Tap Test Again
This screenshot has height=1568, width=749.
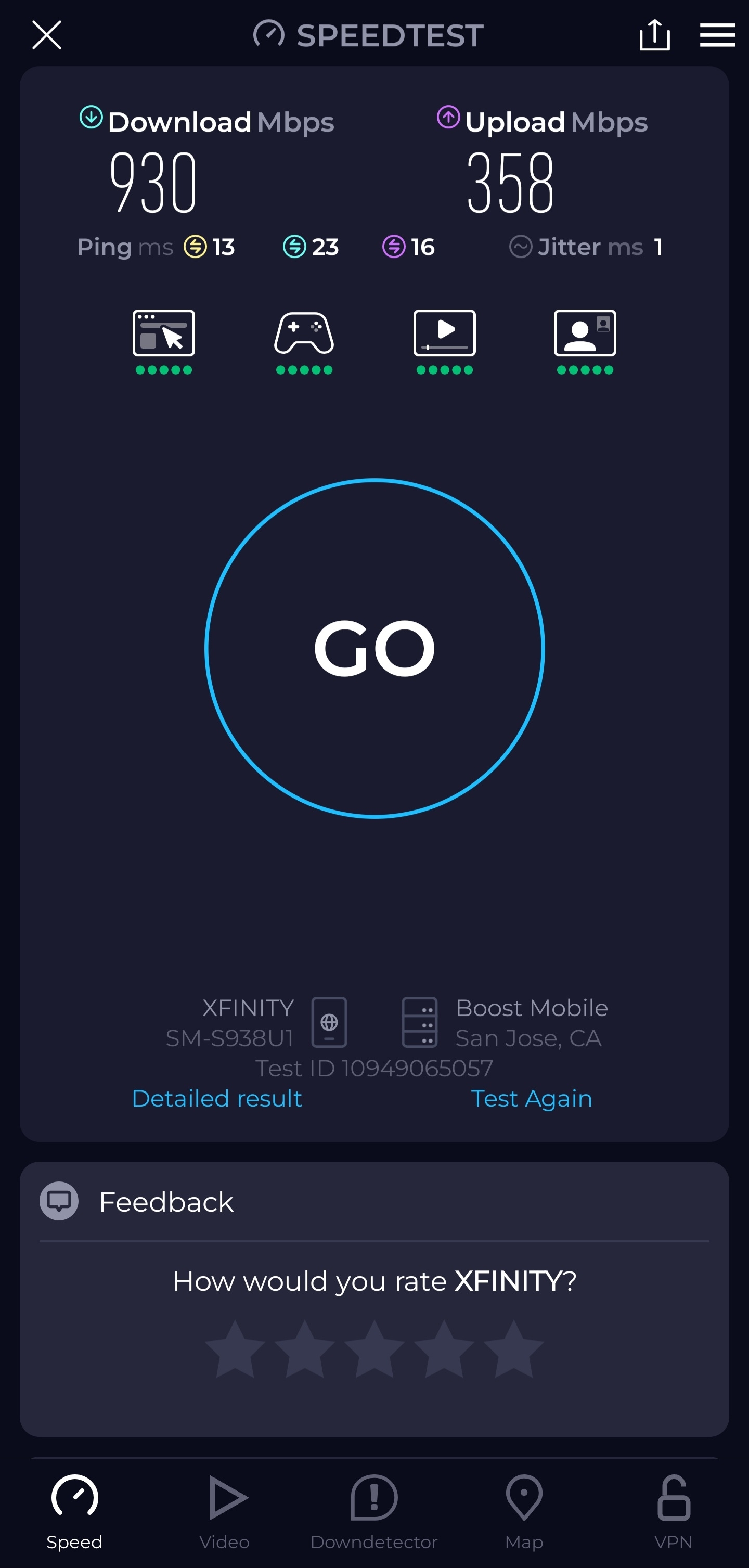point(531,1098)
